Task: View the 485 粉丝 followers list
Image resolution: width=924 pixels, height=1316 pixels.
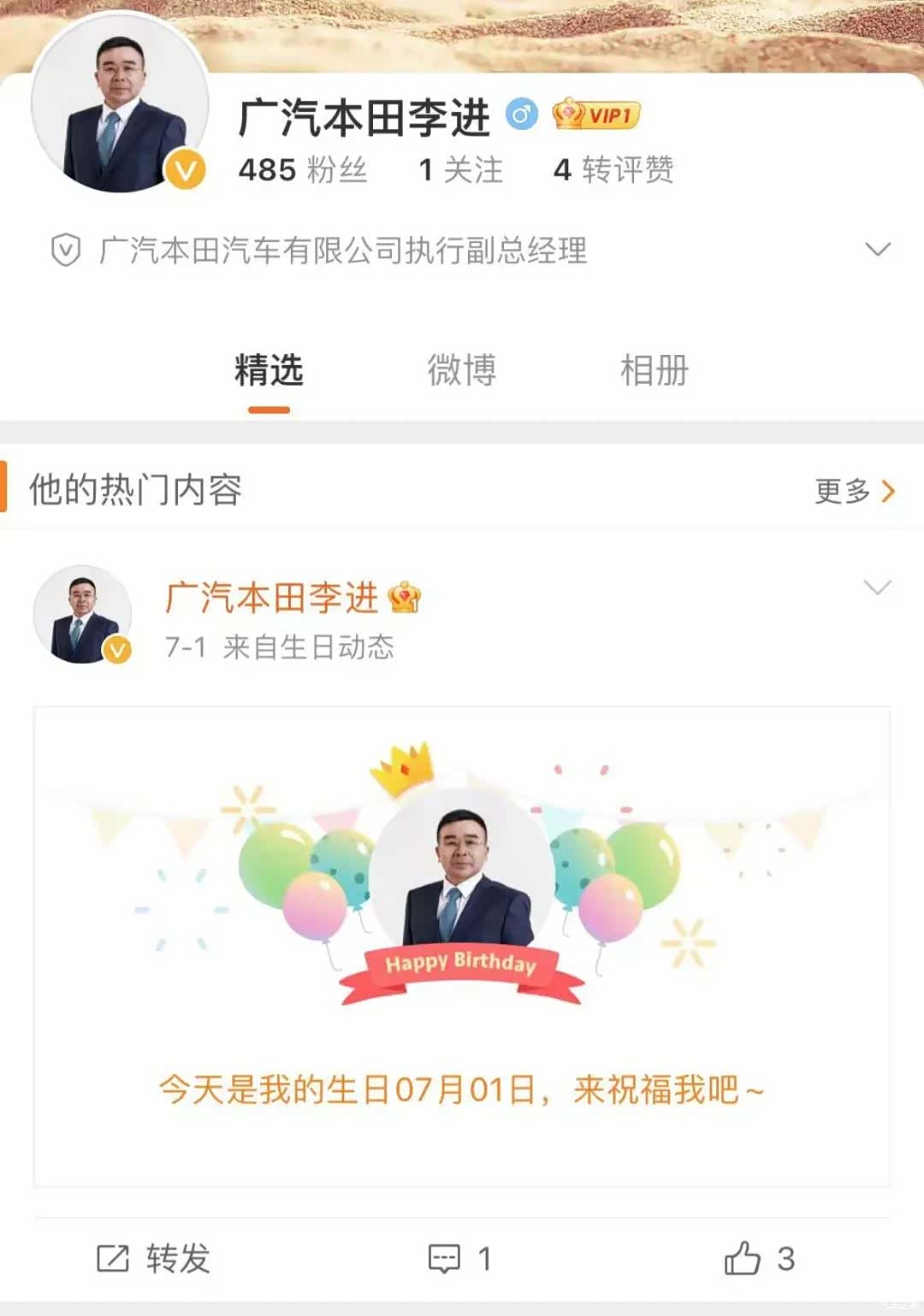Action: click(303, 169)
